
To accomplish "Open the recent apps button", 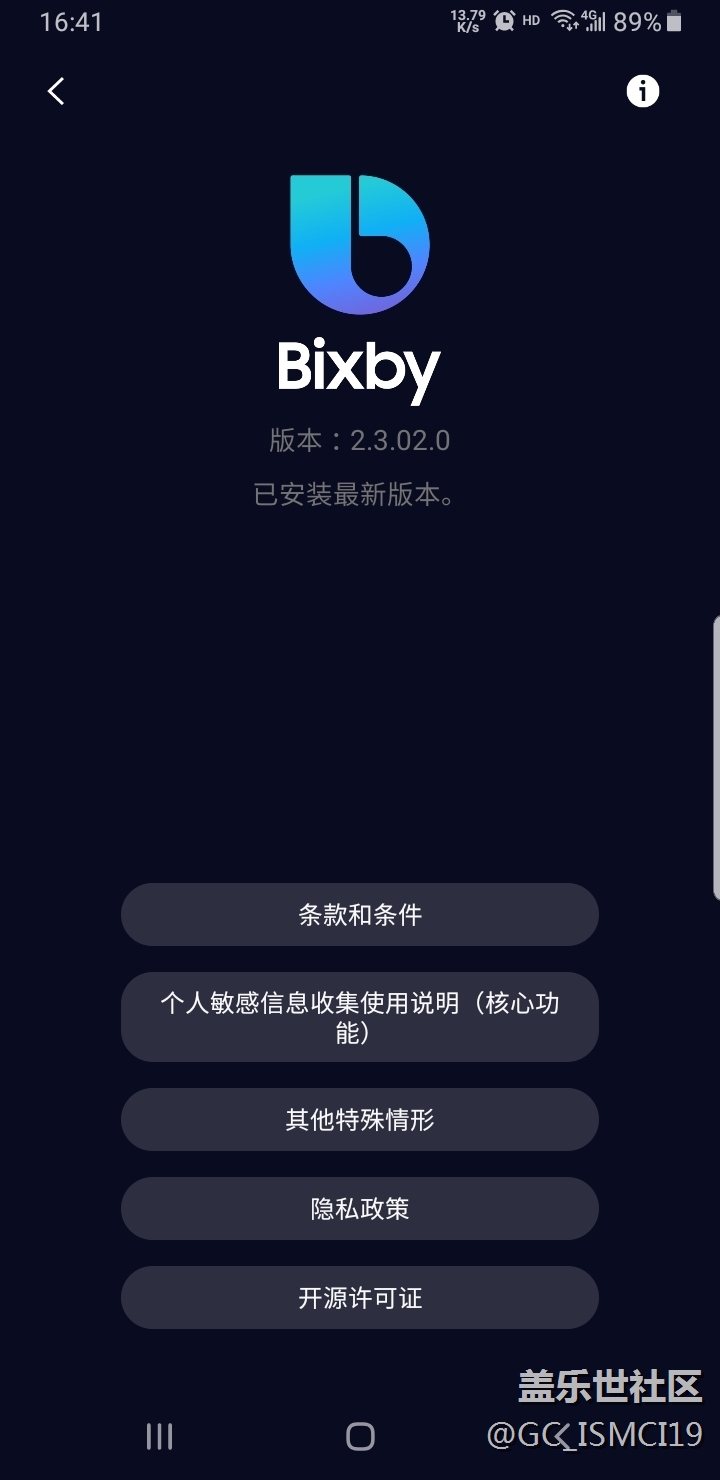I will (160, 1437).
